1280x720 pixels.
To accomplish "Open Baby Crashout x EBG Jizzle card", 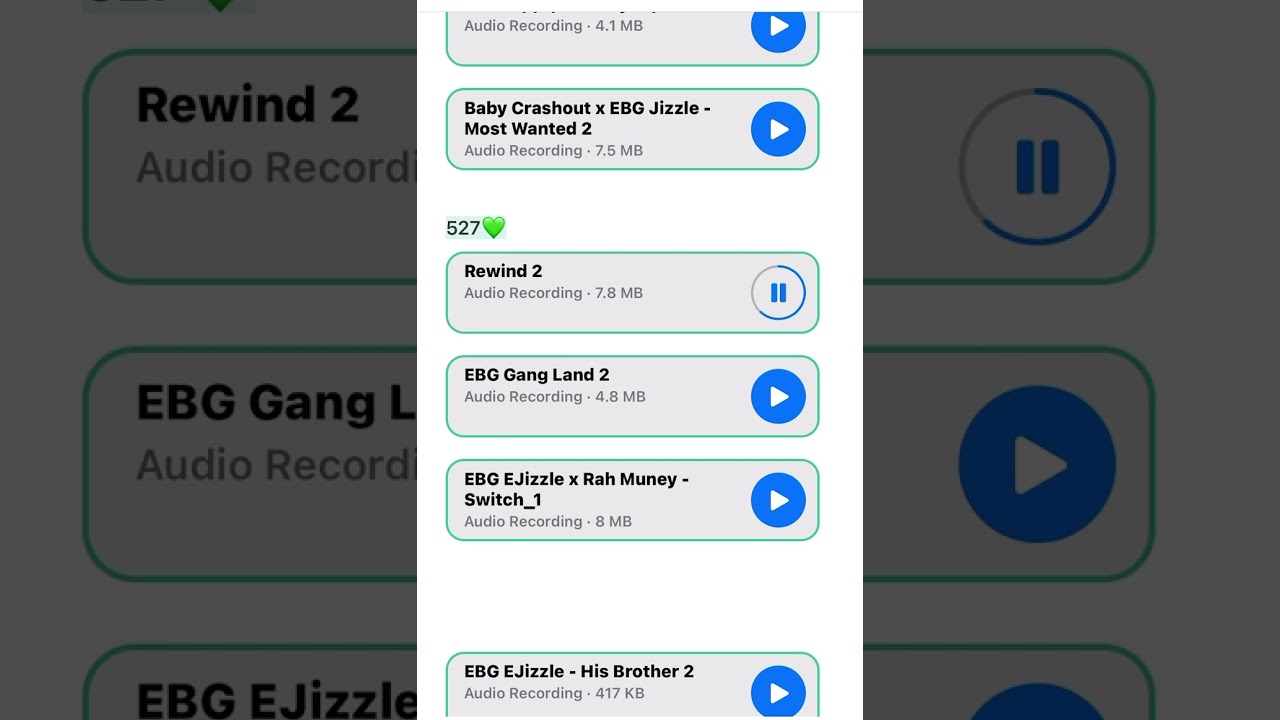I will (590, 129).
